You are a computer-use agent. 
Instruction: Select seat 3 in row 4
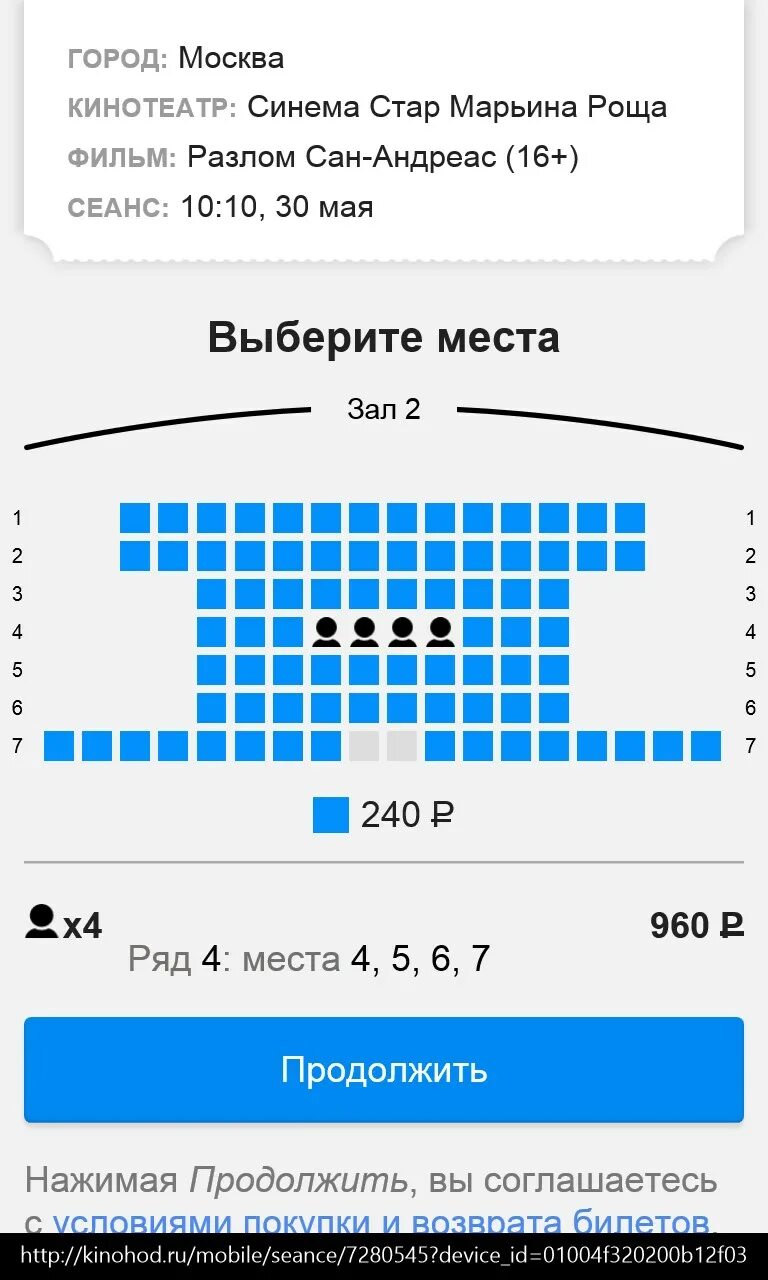288,632
